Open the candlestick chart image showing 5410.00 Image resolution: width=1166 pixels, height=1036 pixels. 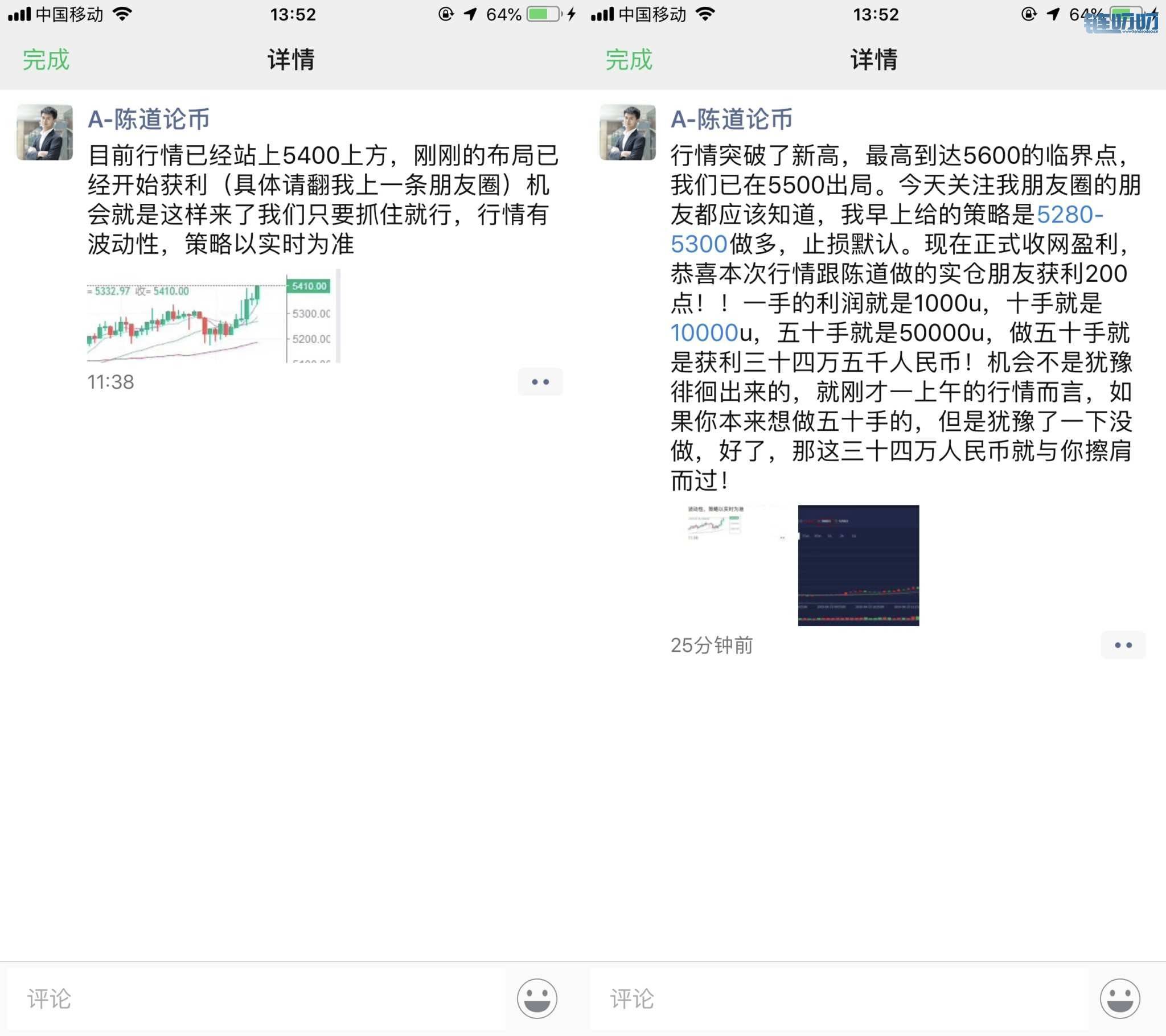pyautogui.click(x=214, y=315)
